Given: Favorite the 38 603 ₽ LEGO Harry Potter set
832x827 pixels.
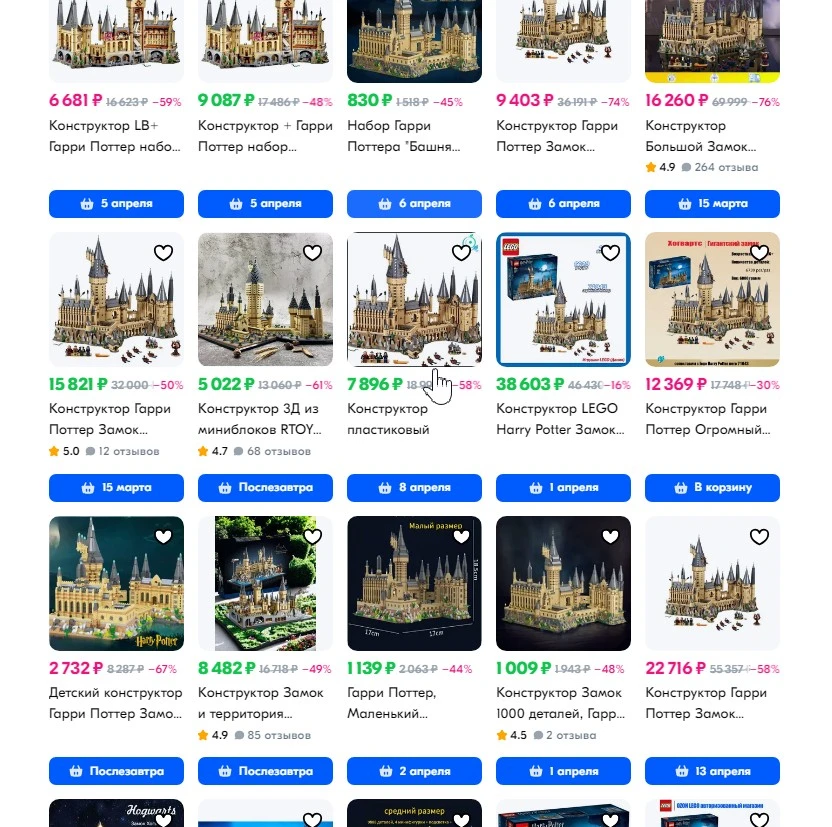Looking at the screenshot, I should click(x=610, y=253).
